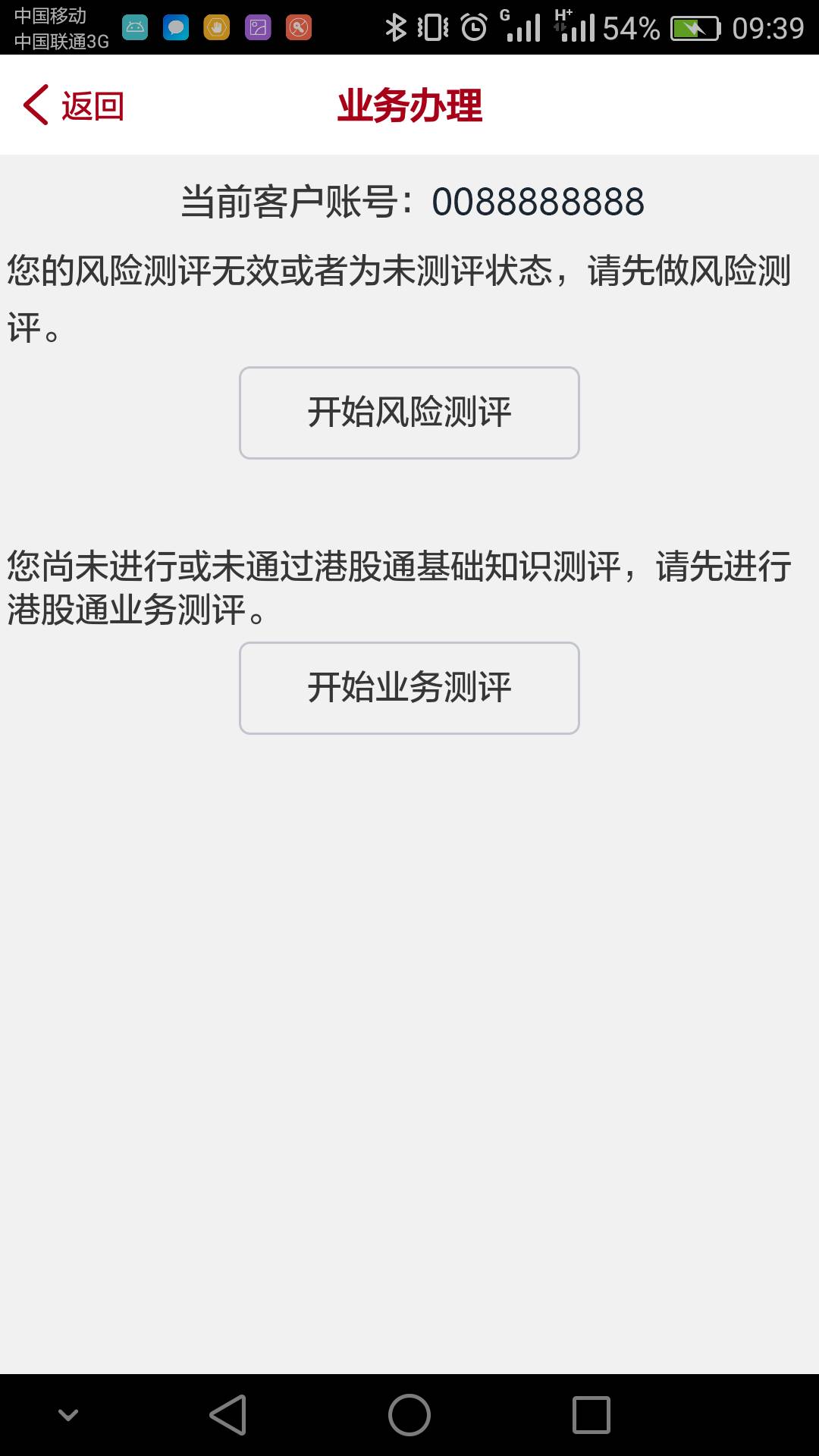The height and width of the screenshot is (1456, 819).
Task: Open the recent apps view
Action: tap(591, 1415)
